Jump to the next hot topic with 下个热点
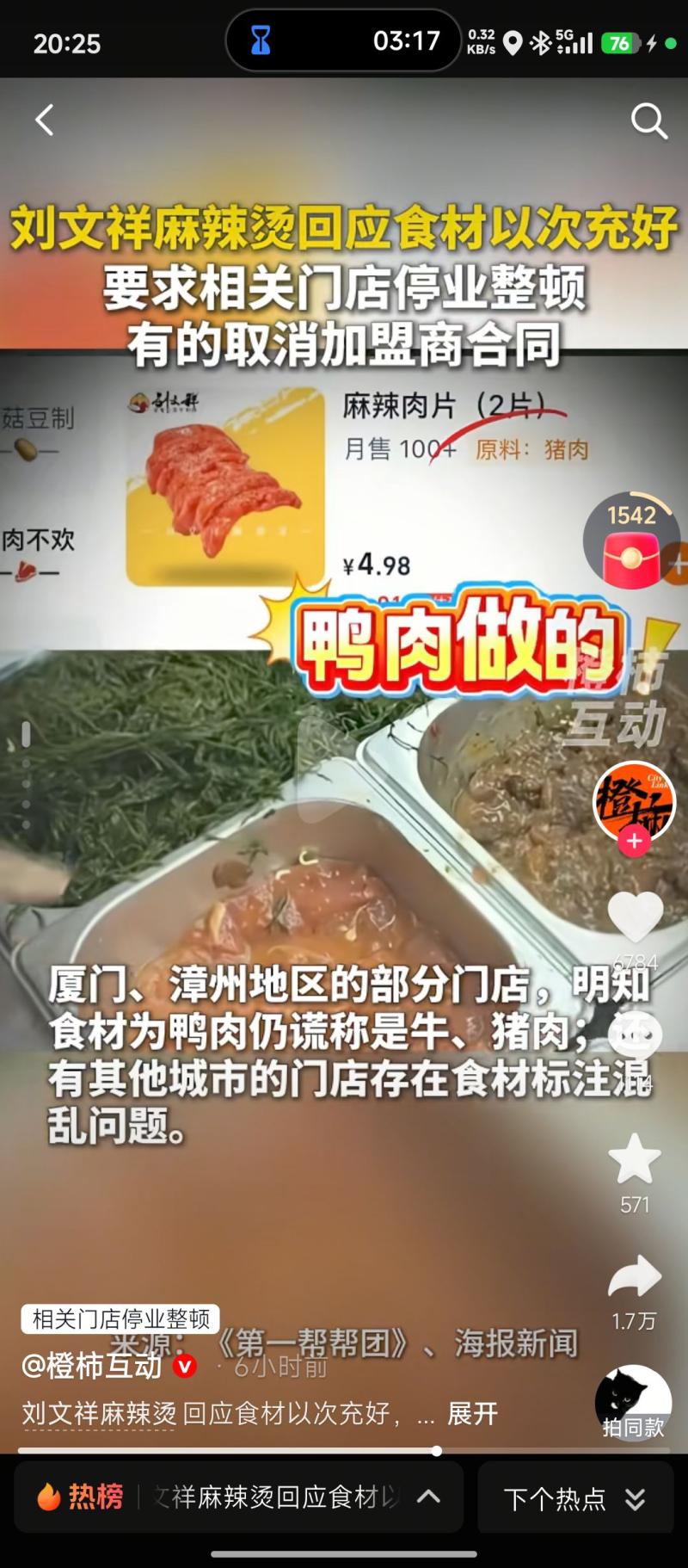The height and width of the screenshot is (1568, 688). tap(574, 1499)
